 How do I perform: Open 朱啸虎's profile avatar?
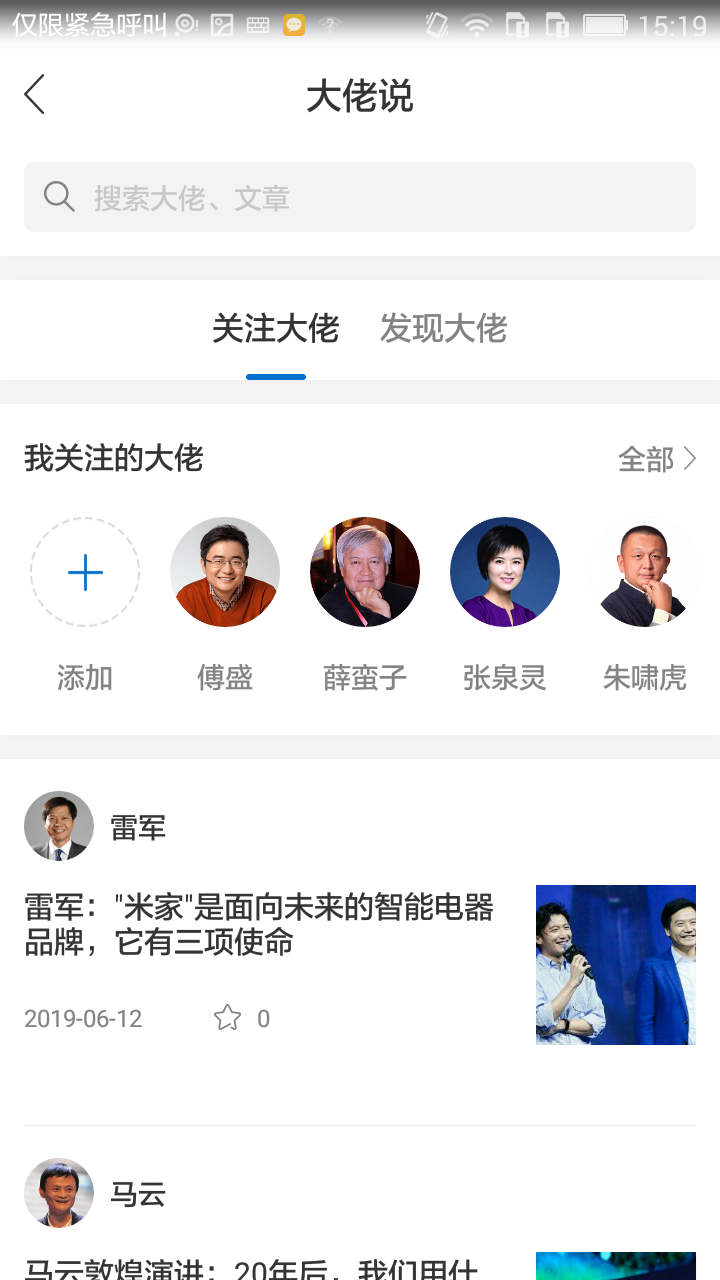coord(645,572)
